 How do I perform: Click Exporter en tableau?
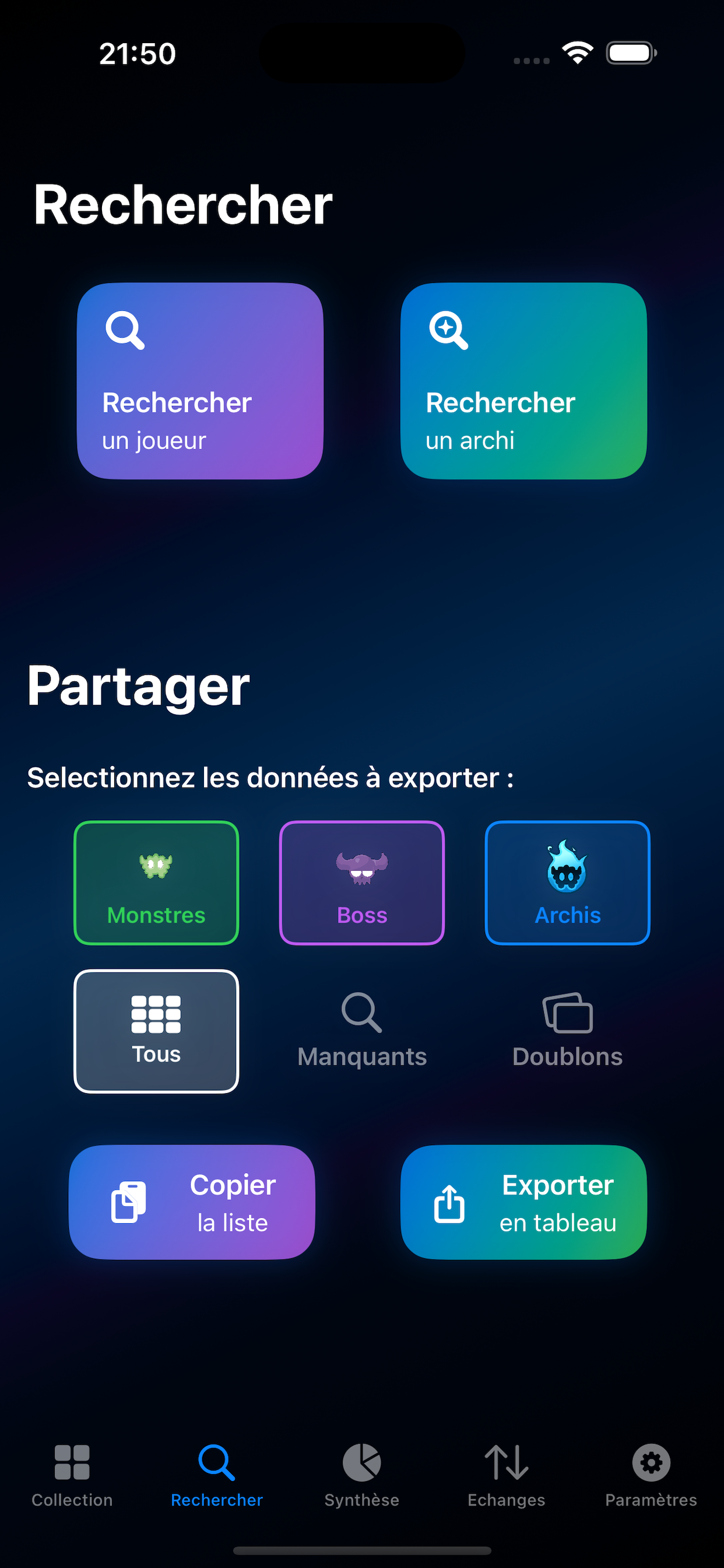pyautogui.click(x=524, y=1202)
